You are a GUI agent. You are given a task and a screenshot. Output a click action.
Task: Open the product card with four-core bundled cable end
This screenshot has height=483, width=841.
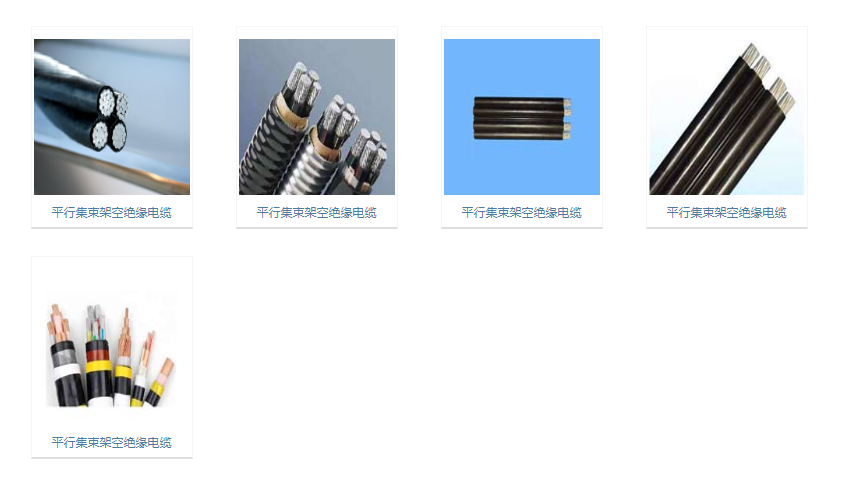111,117
